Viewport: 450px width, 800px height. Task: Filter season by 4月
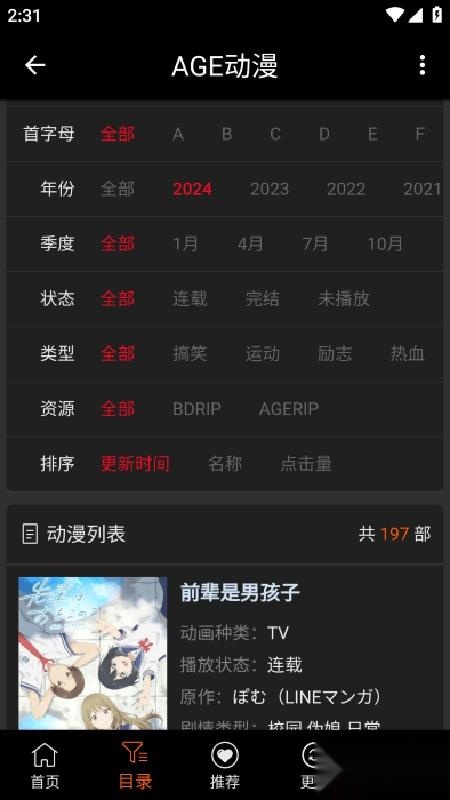[250, 244]
